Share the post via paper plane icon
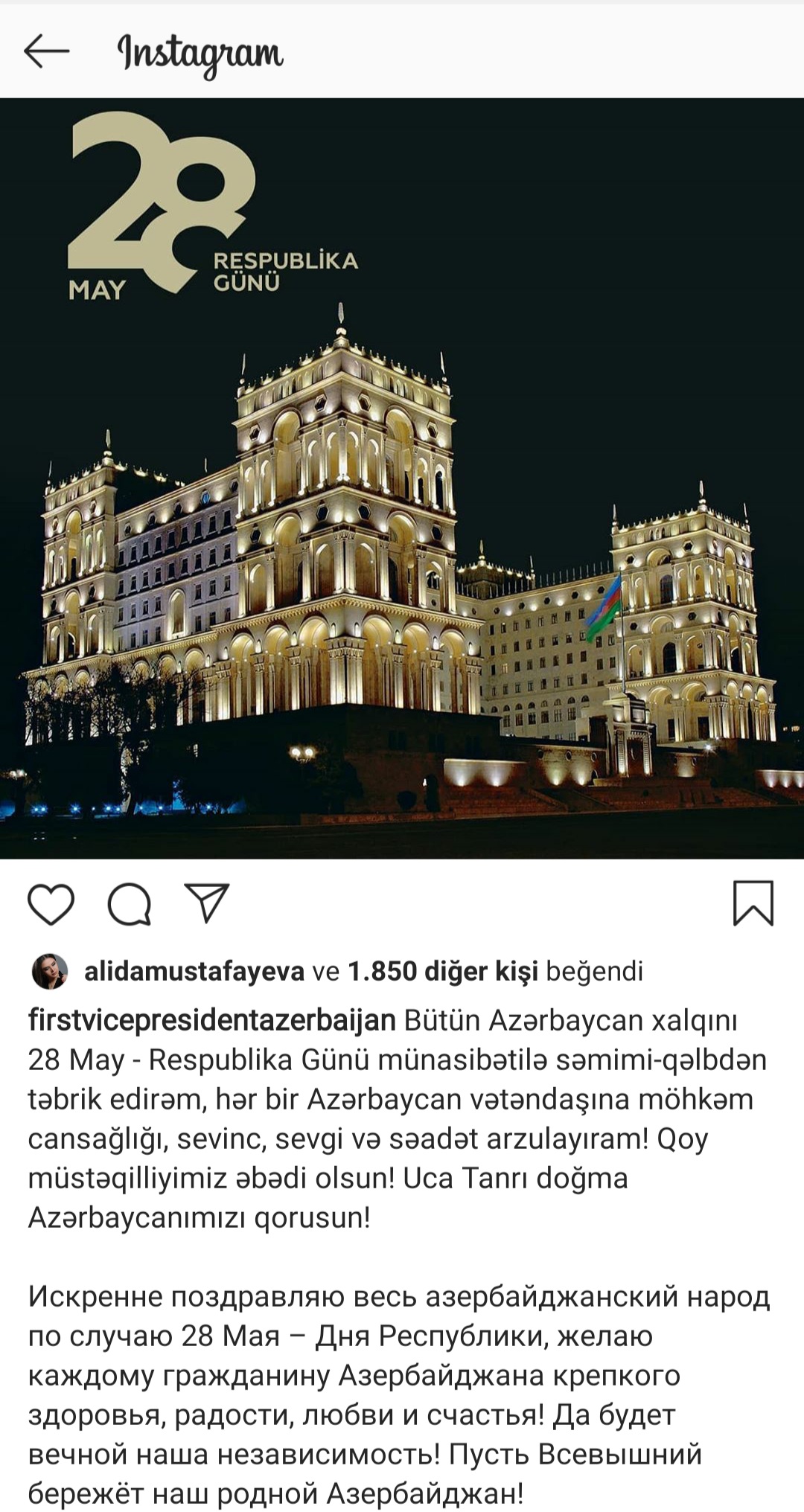 click(207, 903)
